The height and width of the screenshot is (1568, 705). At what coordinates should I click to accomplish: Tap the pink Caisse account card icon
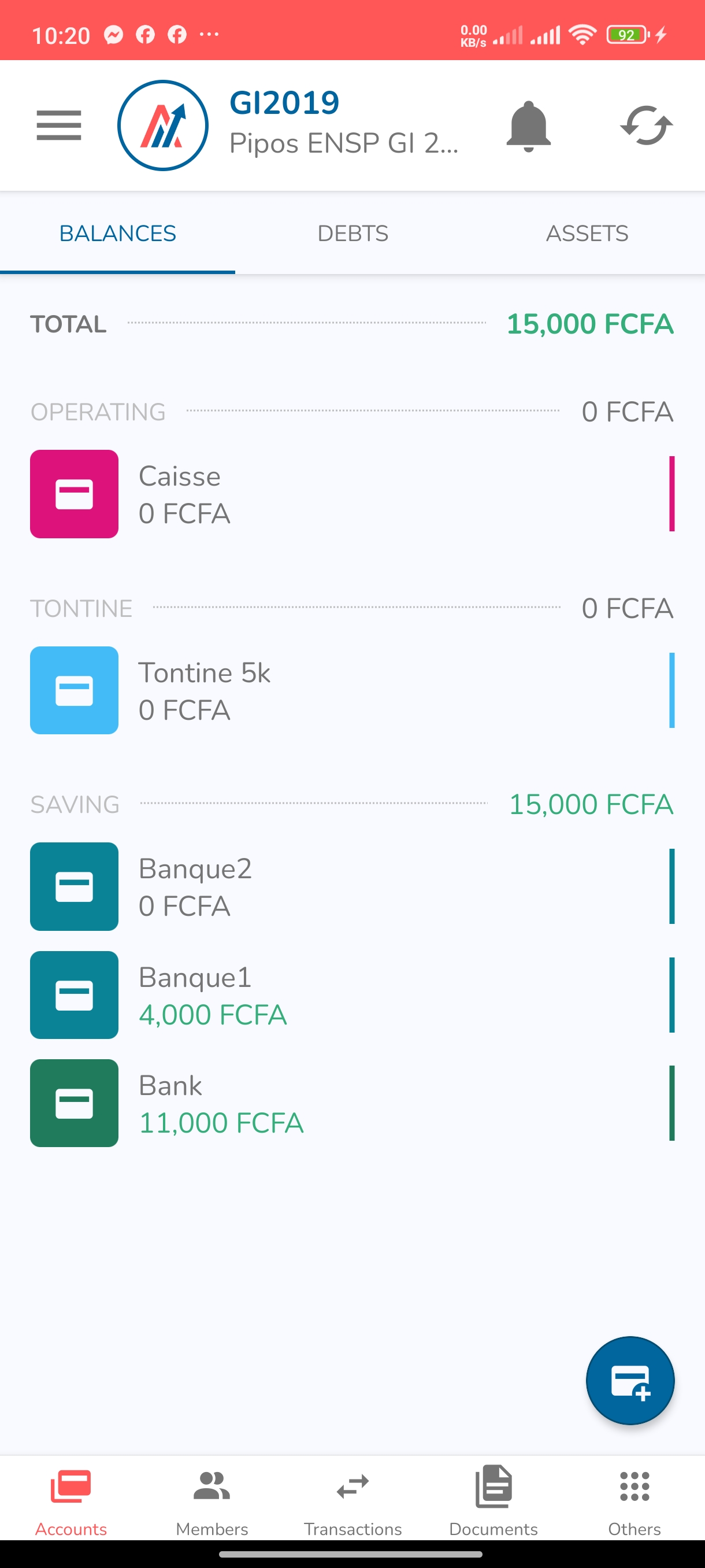[73, 494]
